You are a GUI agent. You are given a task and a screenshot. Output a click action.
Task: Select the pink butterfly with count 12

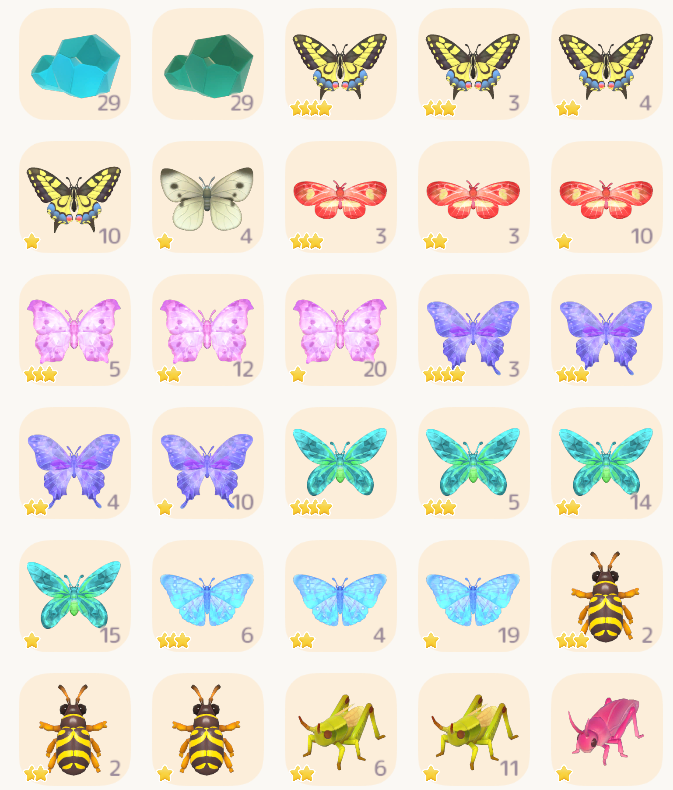point(207,330)
